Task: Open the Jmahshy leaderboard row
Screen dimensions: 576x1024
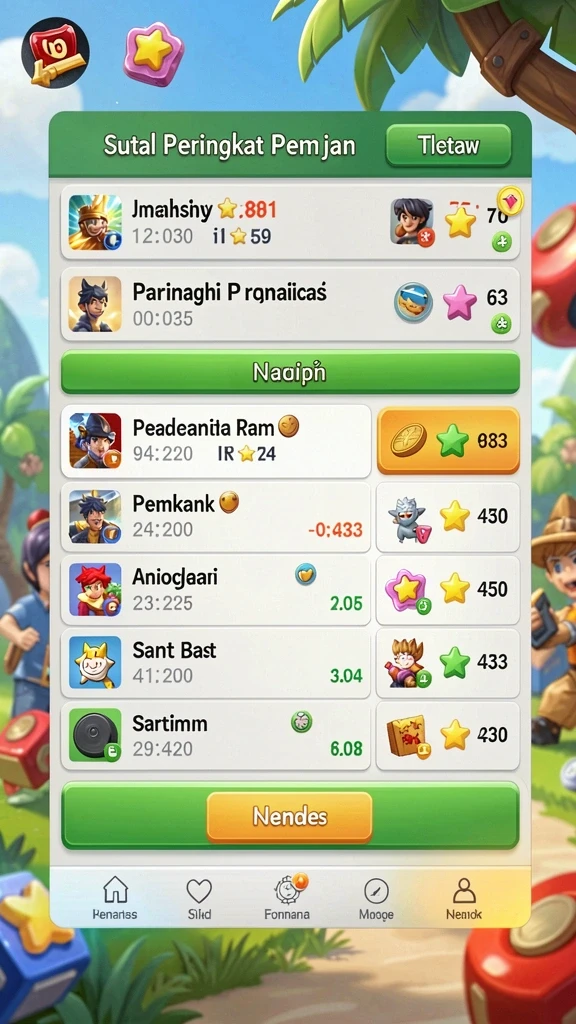Action: [291, 222]
